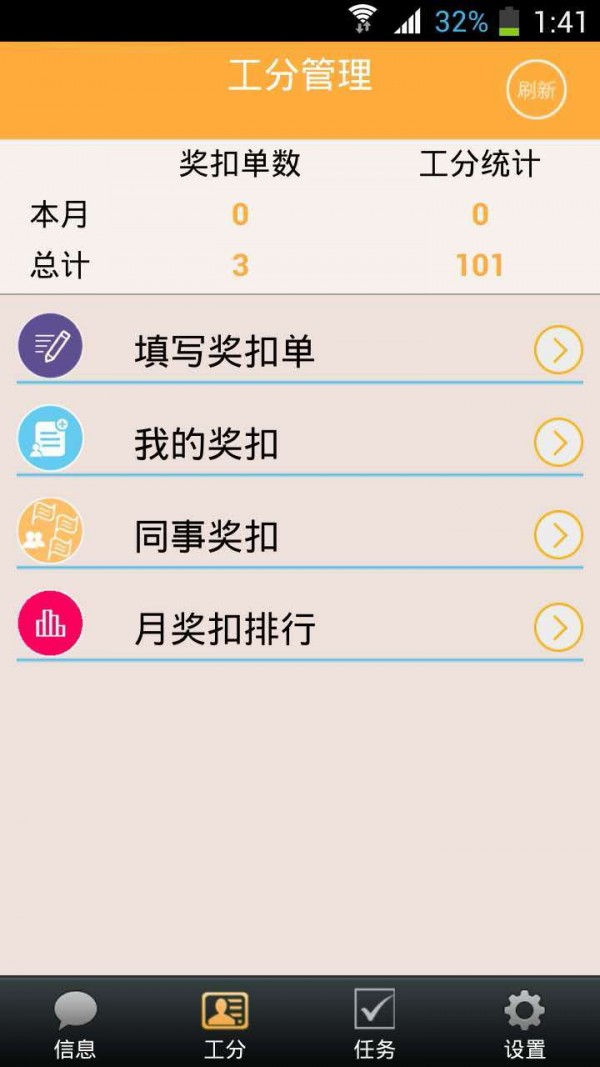The image size is (600, 1067).
Task: View 同事奖扣 list
Action: point(300,536)
